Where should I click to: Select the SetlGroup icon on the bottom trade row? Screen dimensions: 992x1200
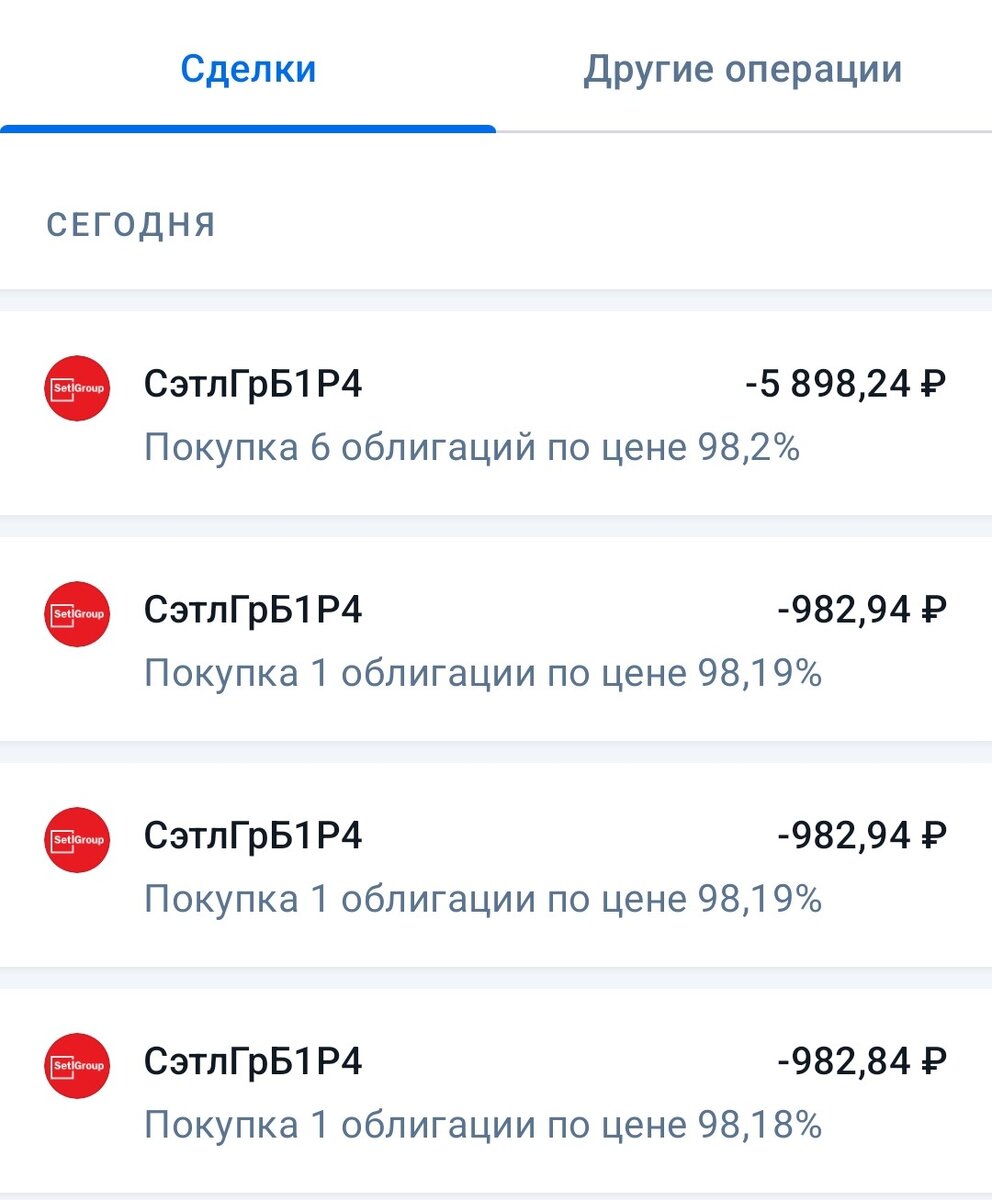76,1063
